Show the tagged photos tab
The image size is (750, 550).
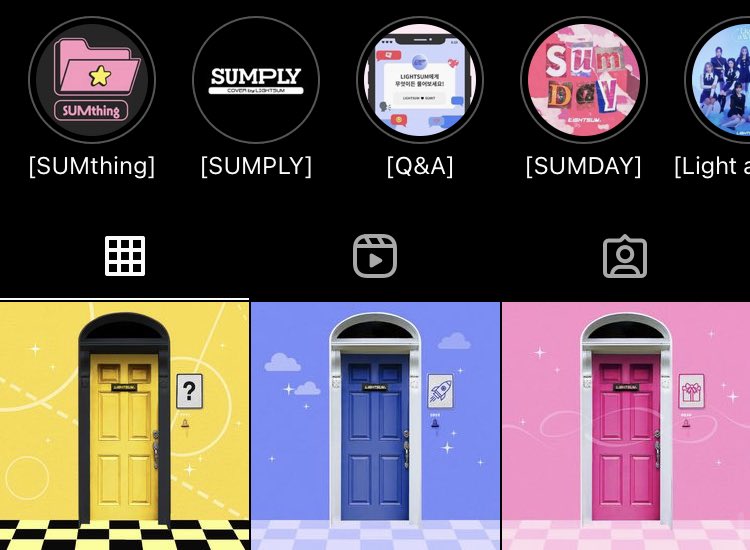pyautogui.click(x=625, y=257)
